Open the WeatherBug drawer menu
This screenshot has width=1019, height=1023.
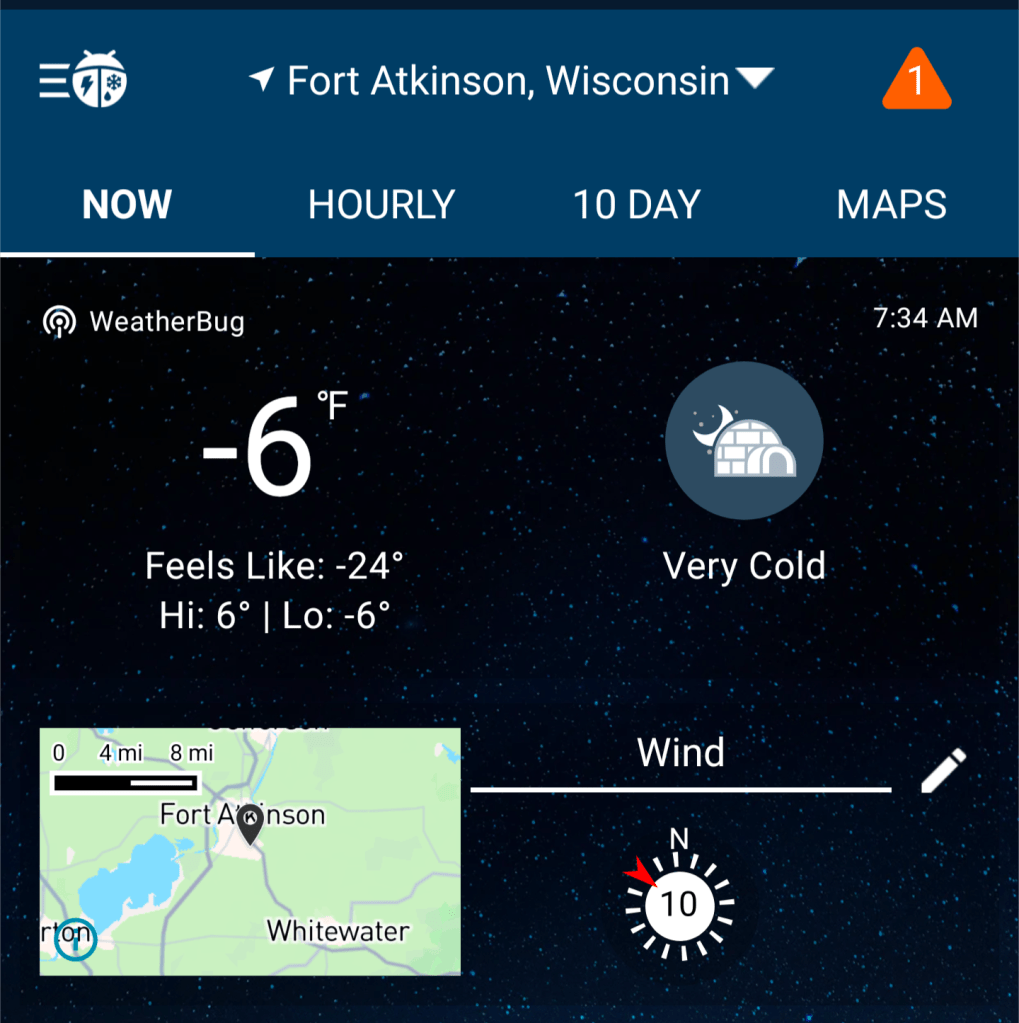click(82, 80)
